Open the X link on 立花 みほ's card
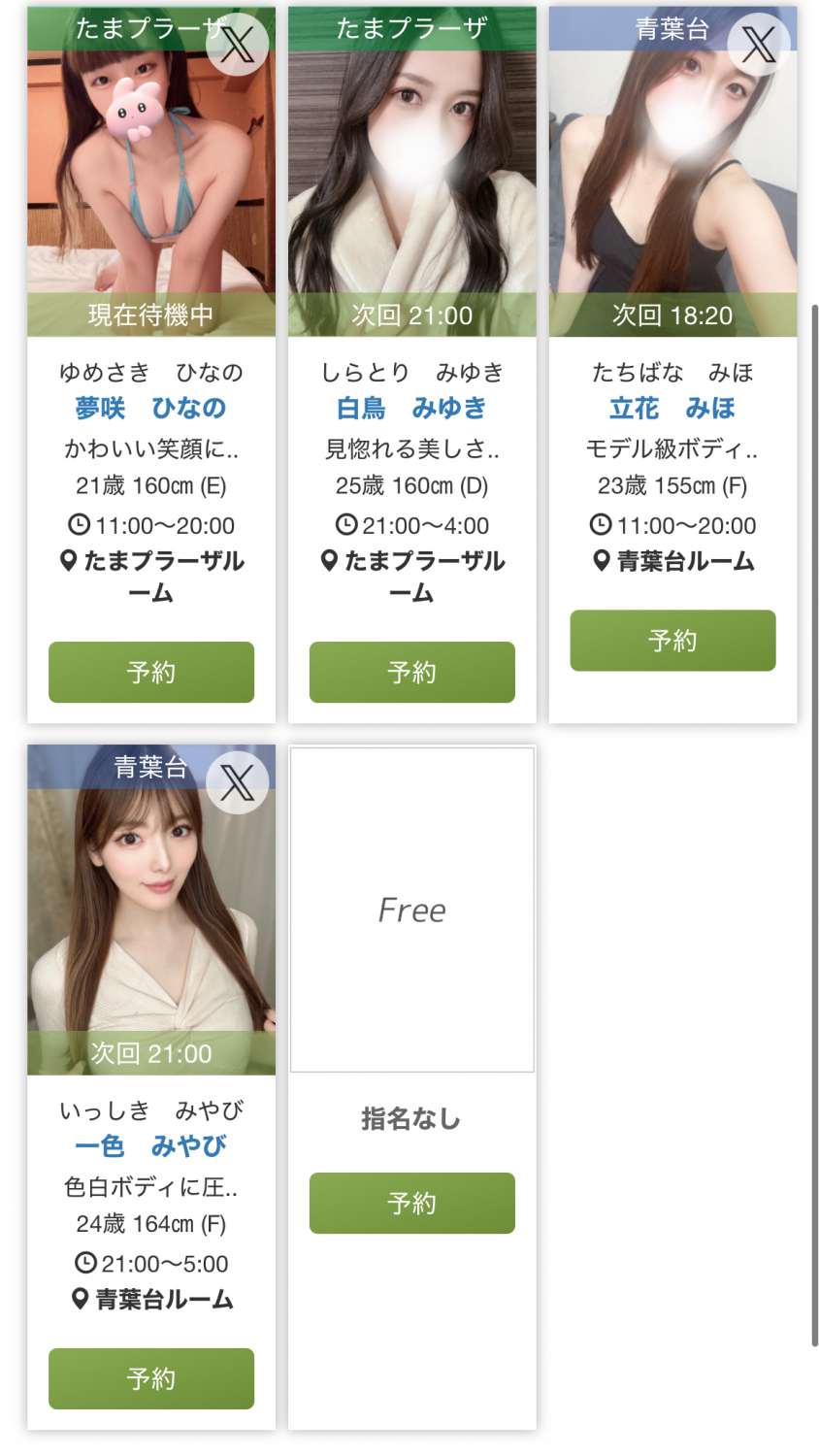819x1456 pixels. 759,44
